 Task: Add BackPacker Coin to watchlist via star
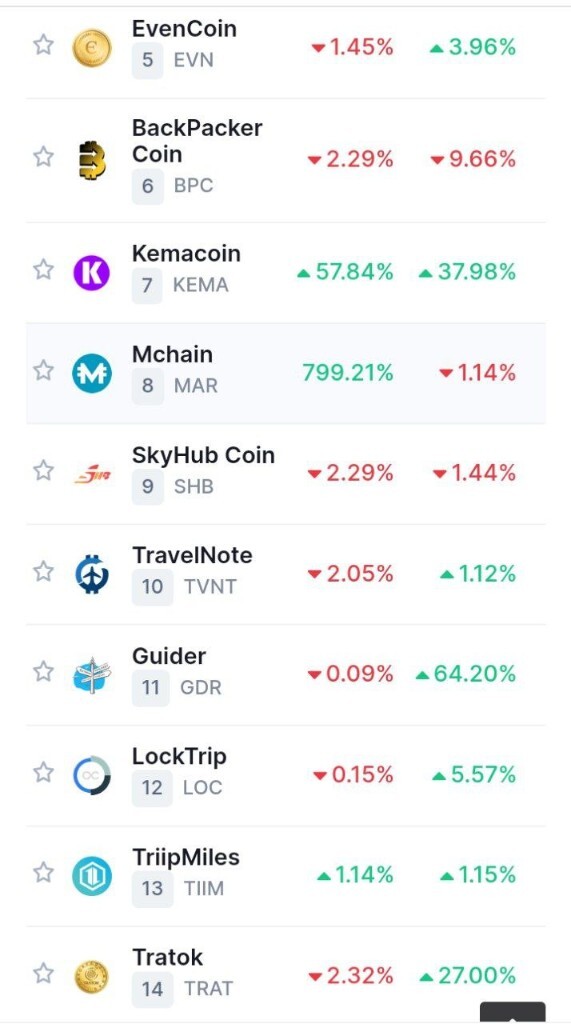click(x=43, y=157)
